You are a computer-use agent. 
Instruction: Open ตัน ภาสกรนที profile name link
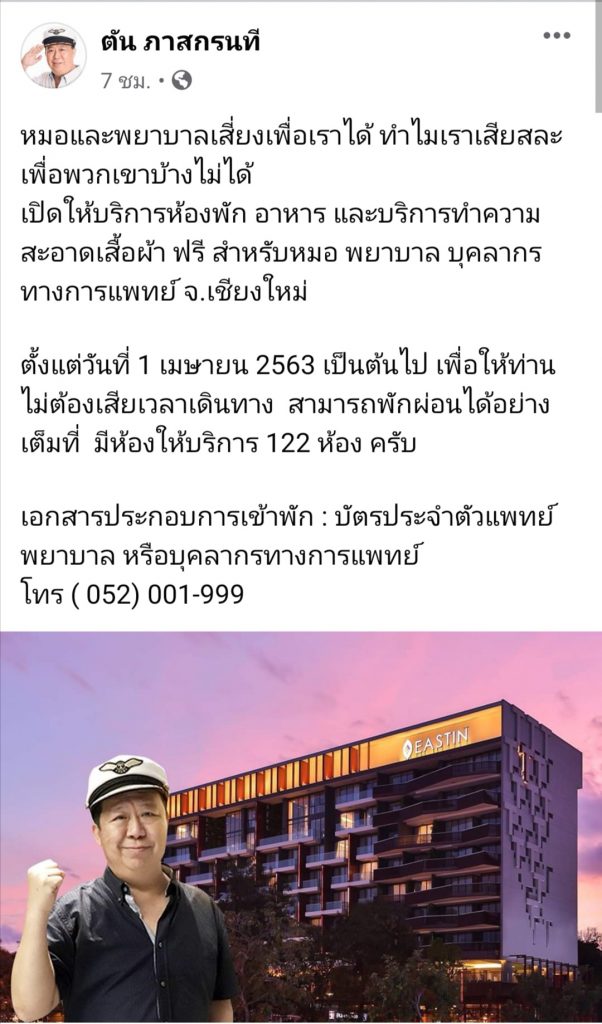point(180,40)
